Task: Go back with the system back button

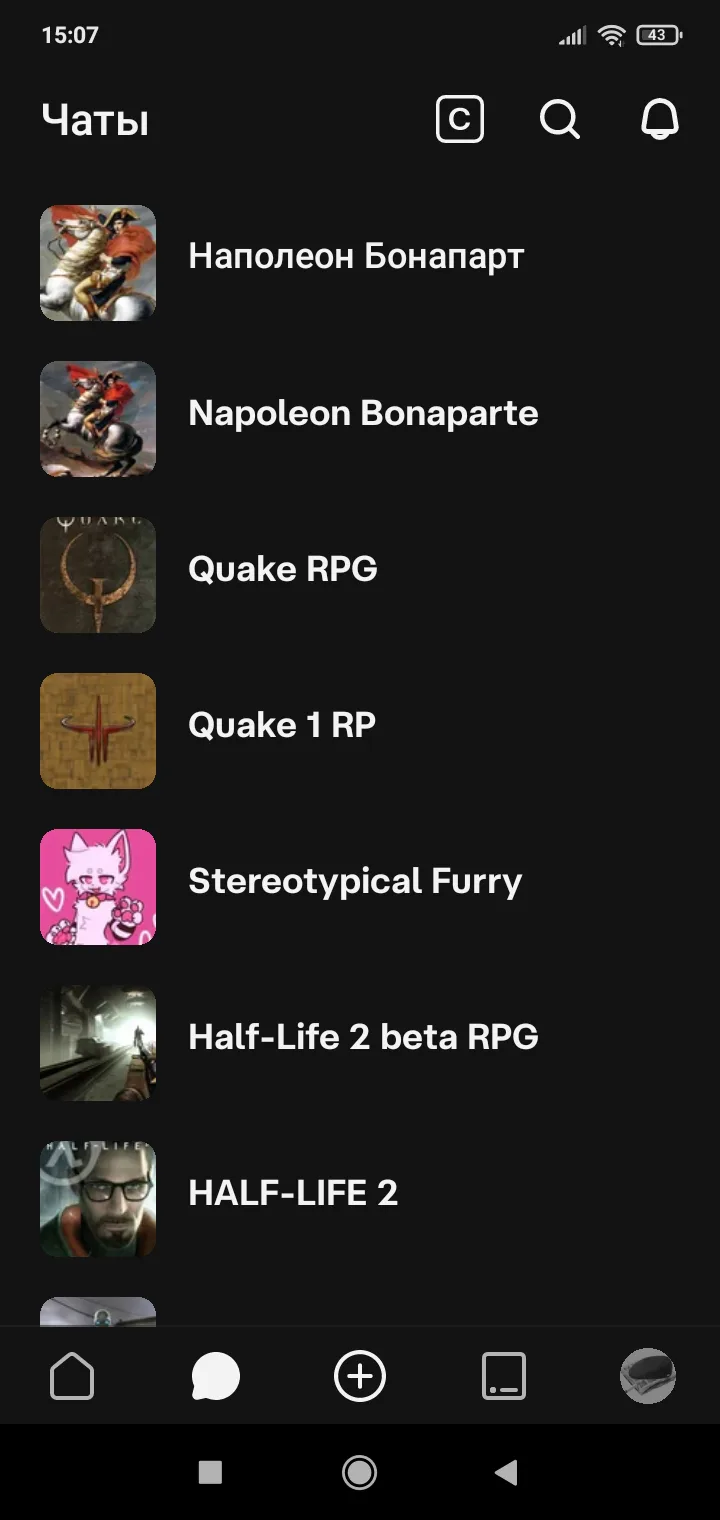Action: point(507,1472)
